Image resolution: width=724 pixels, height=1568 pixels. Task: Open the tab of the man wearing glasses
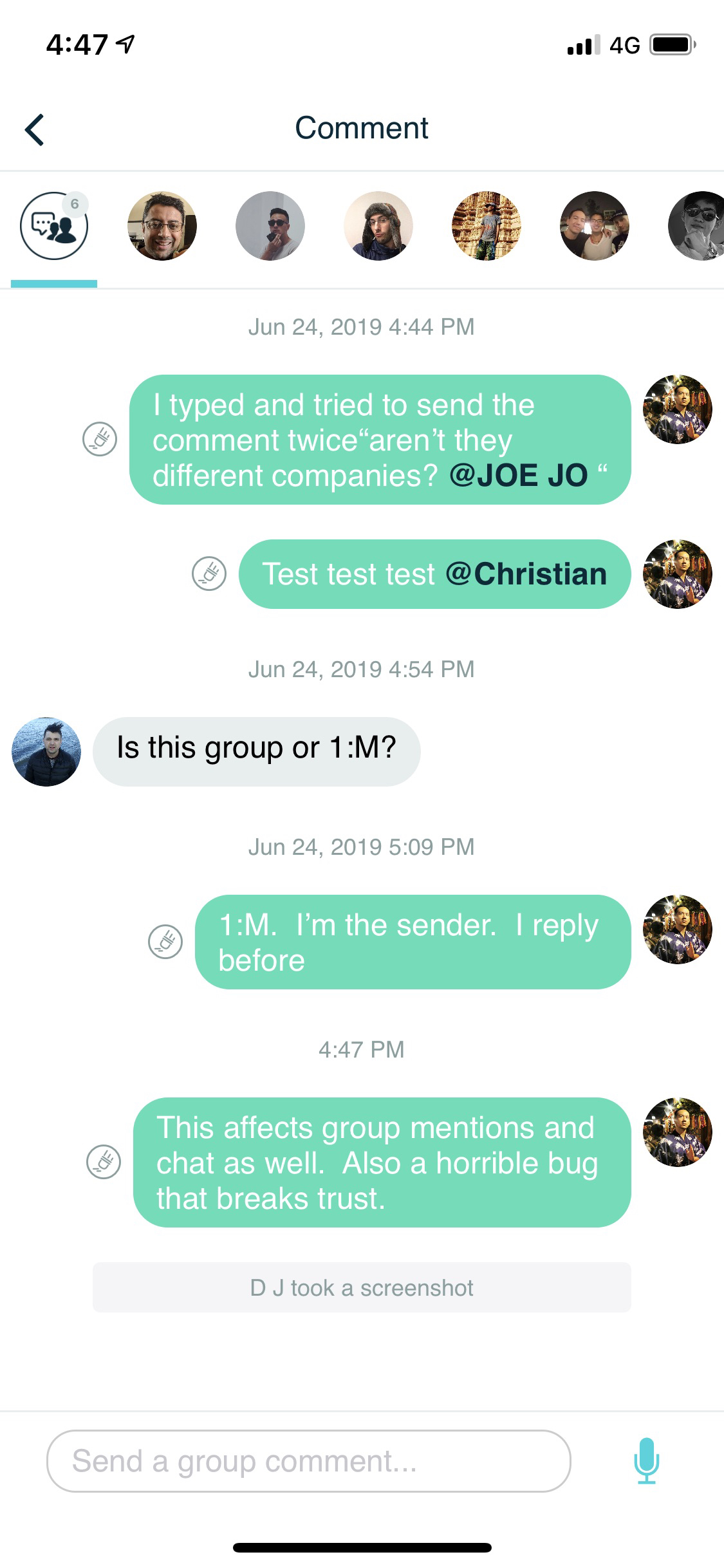[162, 227]
